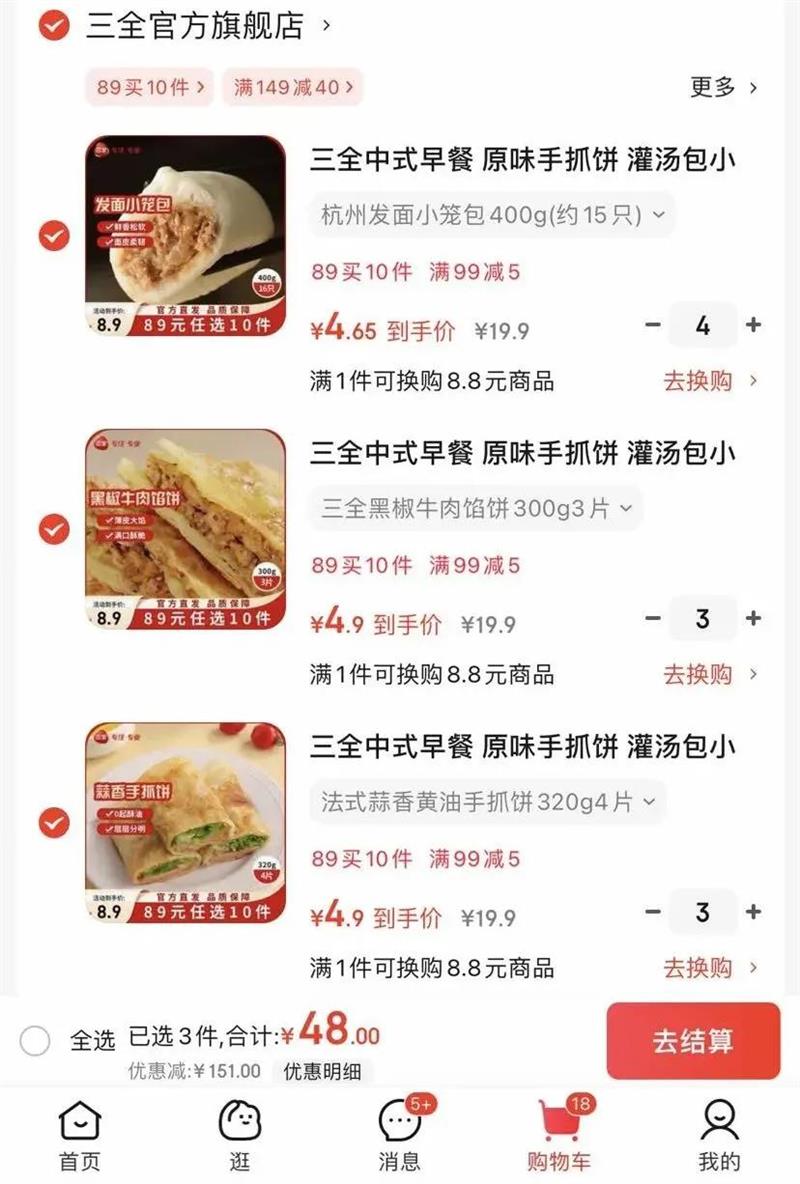Image resolution: width=800 pixels, height=1184 pixels.
Task: View 优惠明细 discount details
Action: click(322, 1071)
